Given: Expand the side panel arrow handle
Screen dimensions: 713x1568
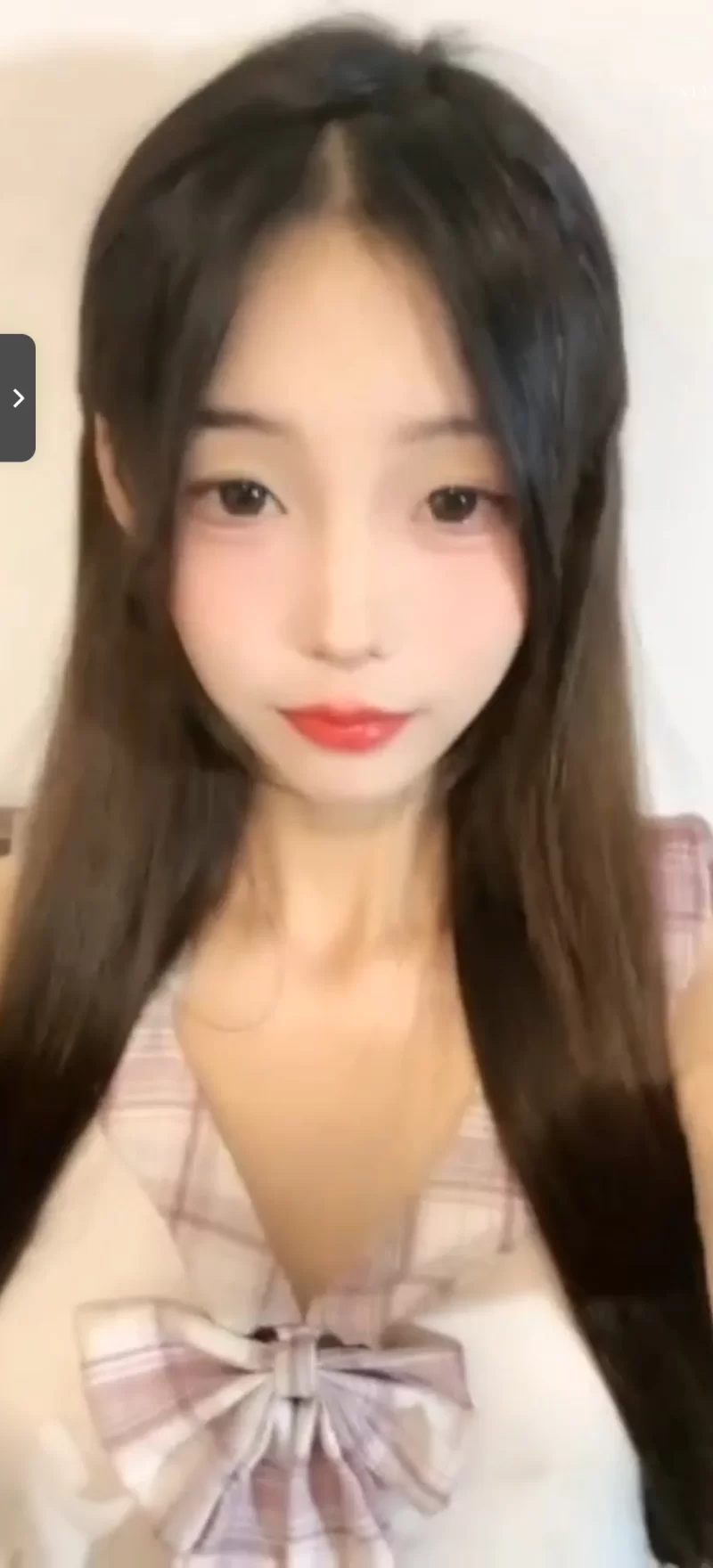Looking at the screenshot, I should pos(17,398).
